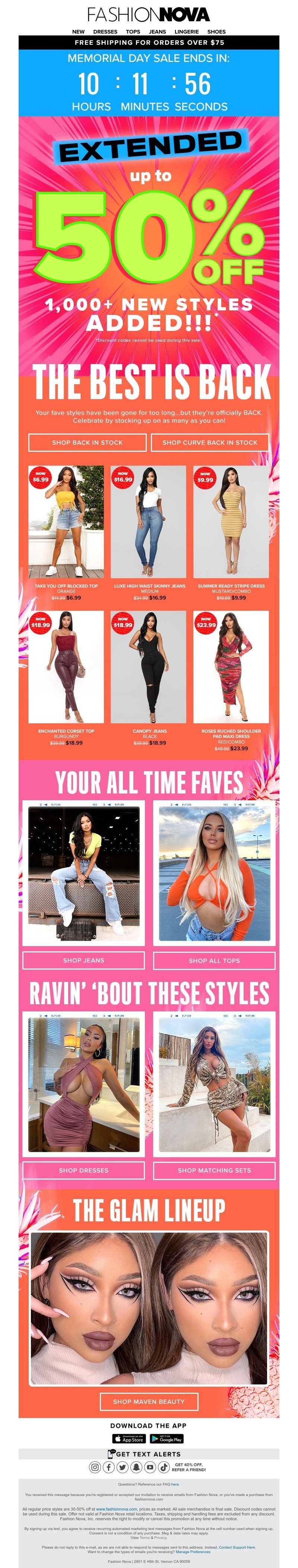Tap the Shop Maven Beauty button
298x1568 pixels.
coord(149,1401)
